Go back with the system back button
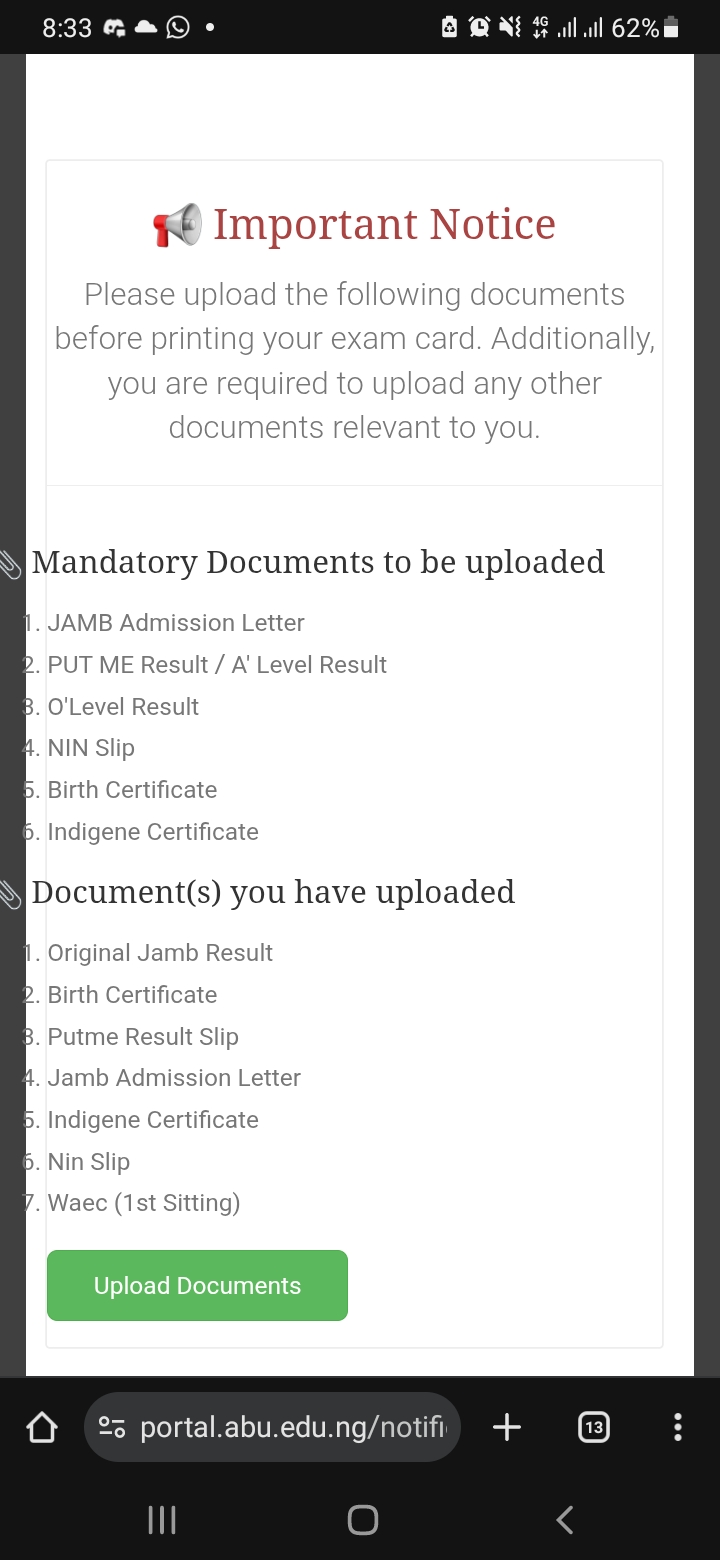Screen dimensions: 720x1560 [x=564, y=1520]
